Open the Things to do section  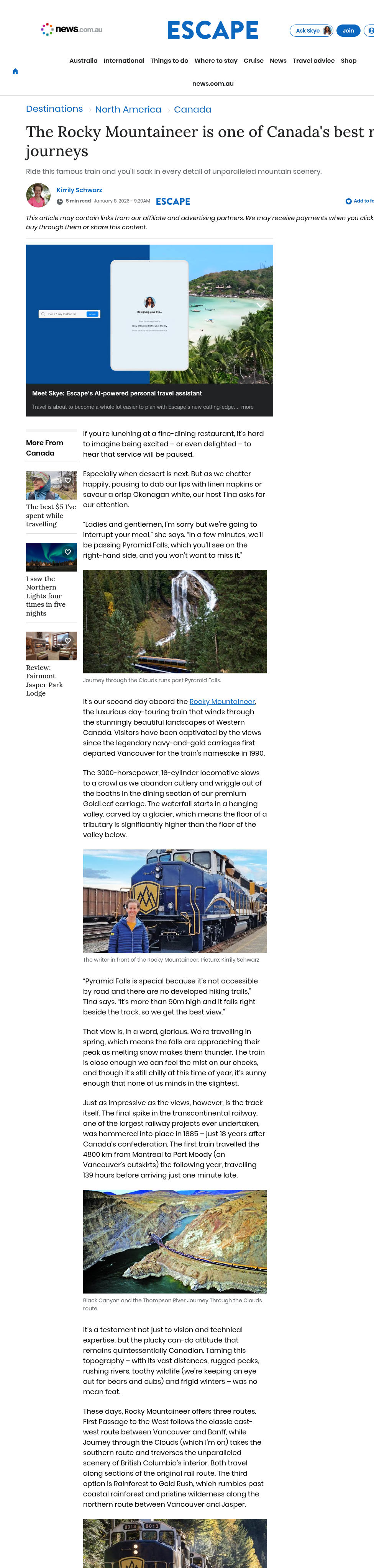pyautogui.click(x=169, y=61)
